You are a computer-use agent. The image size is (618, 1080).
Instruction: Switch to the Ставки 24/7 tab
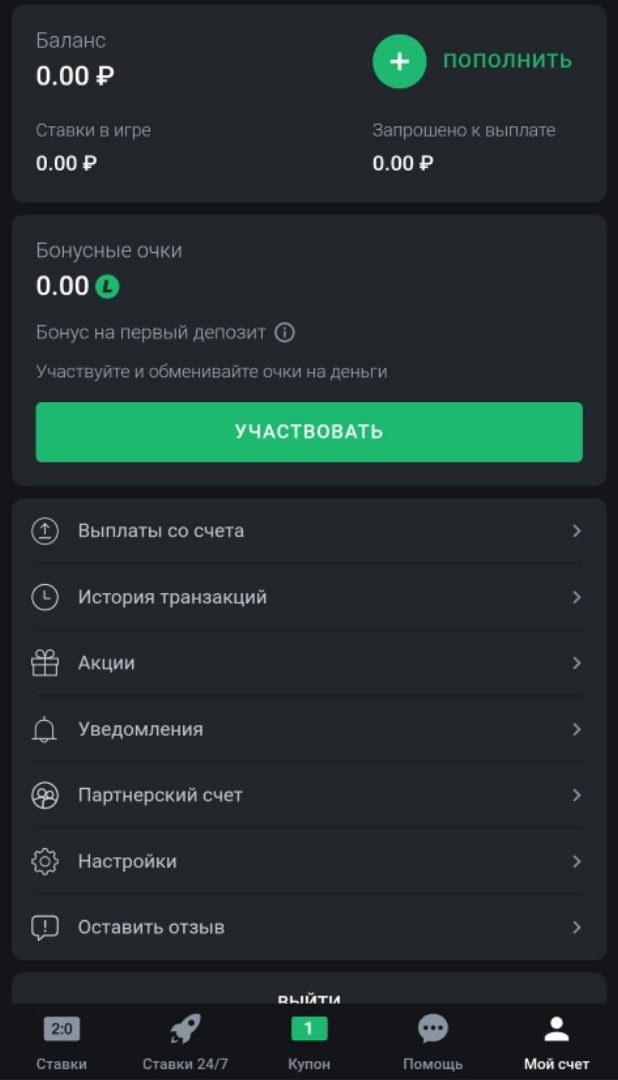point(185,1042)
